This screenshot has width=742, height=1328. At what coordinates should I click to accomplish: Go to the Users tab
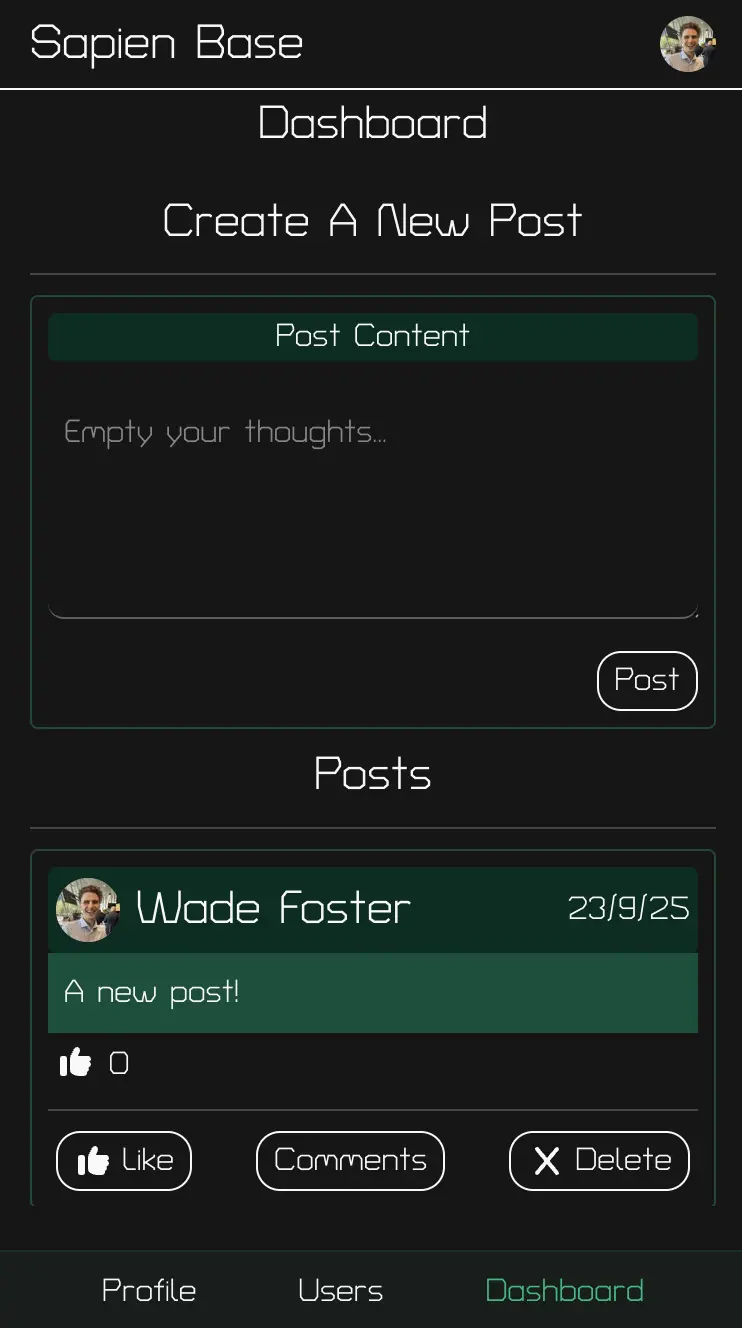(340, 1291)
